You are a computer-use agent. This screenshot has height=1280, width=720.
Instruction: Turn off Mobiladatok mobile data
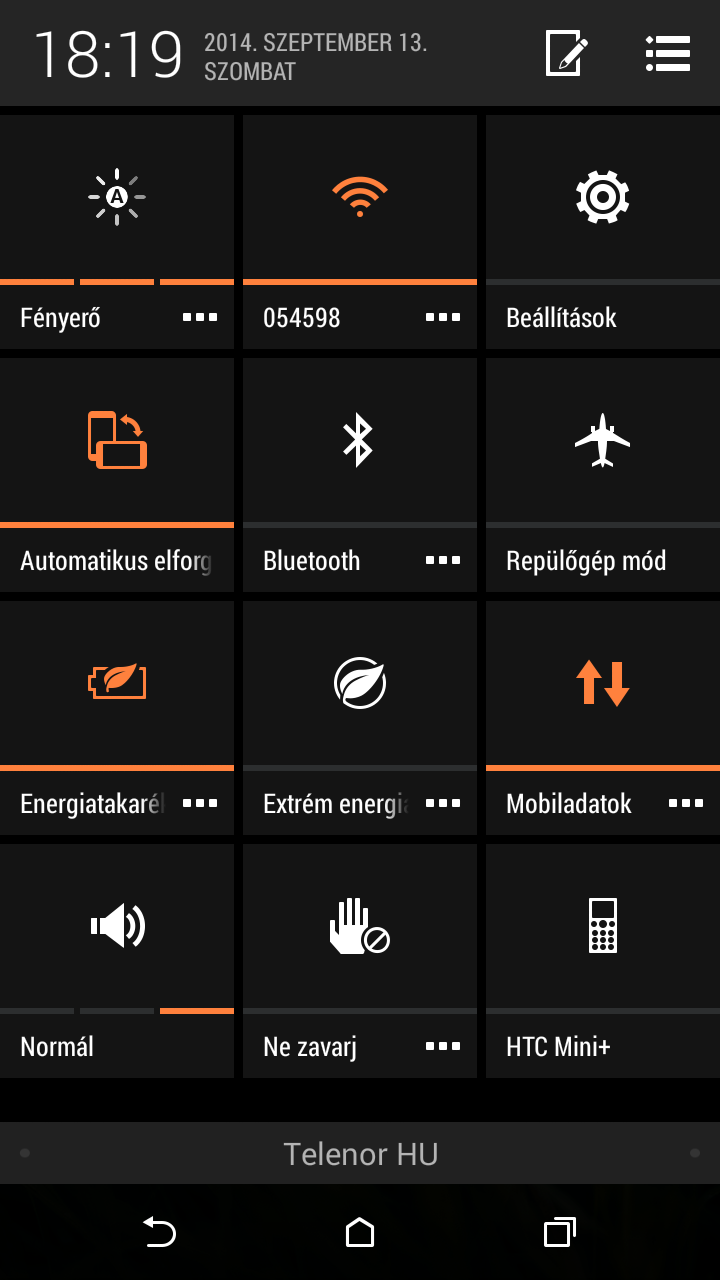pyautogui.click(x=602, y=683)
